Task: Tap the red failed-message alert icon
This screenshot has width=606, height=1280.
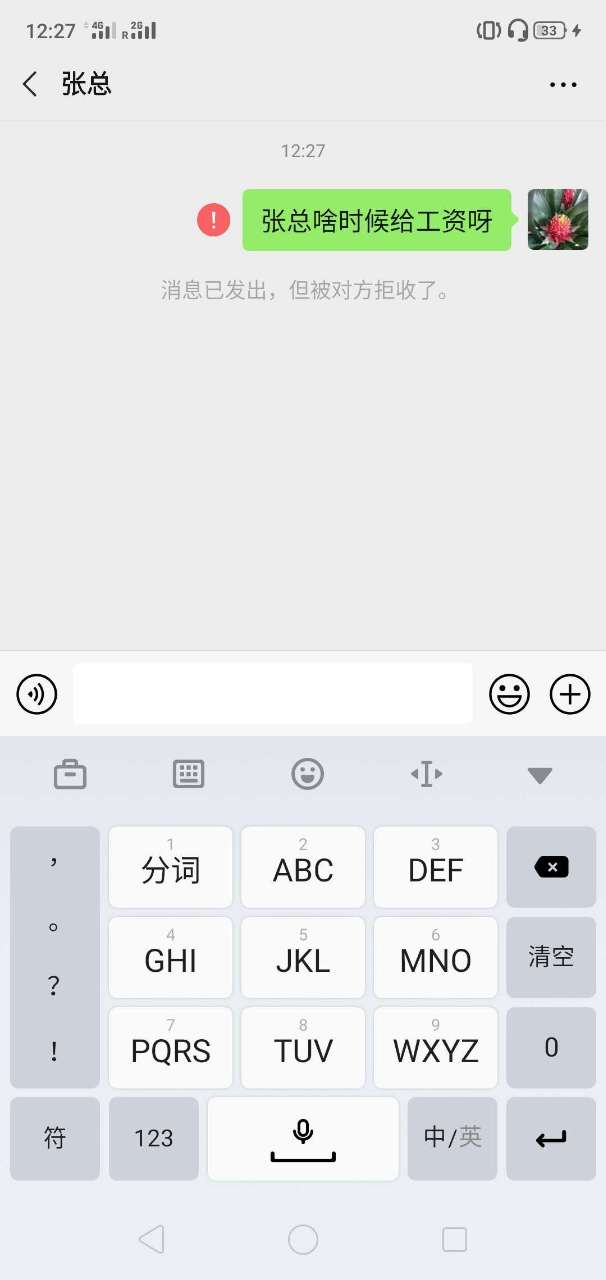Action: (x=214, y=220)
